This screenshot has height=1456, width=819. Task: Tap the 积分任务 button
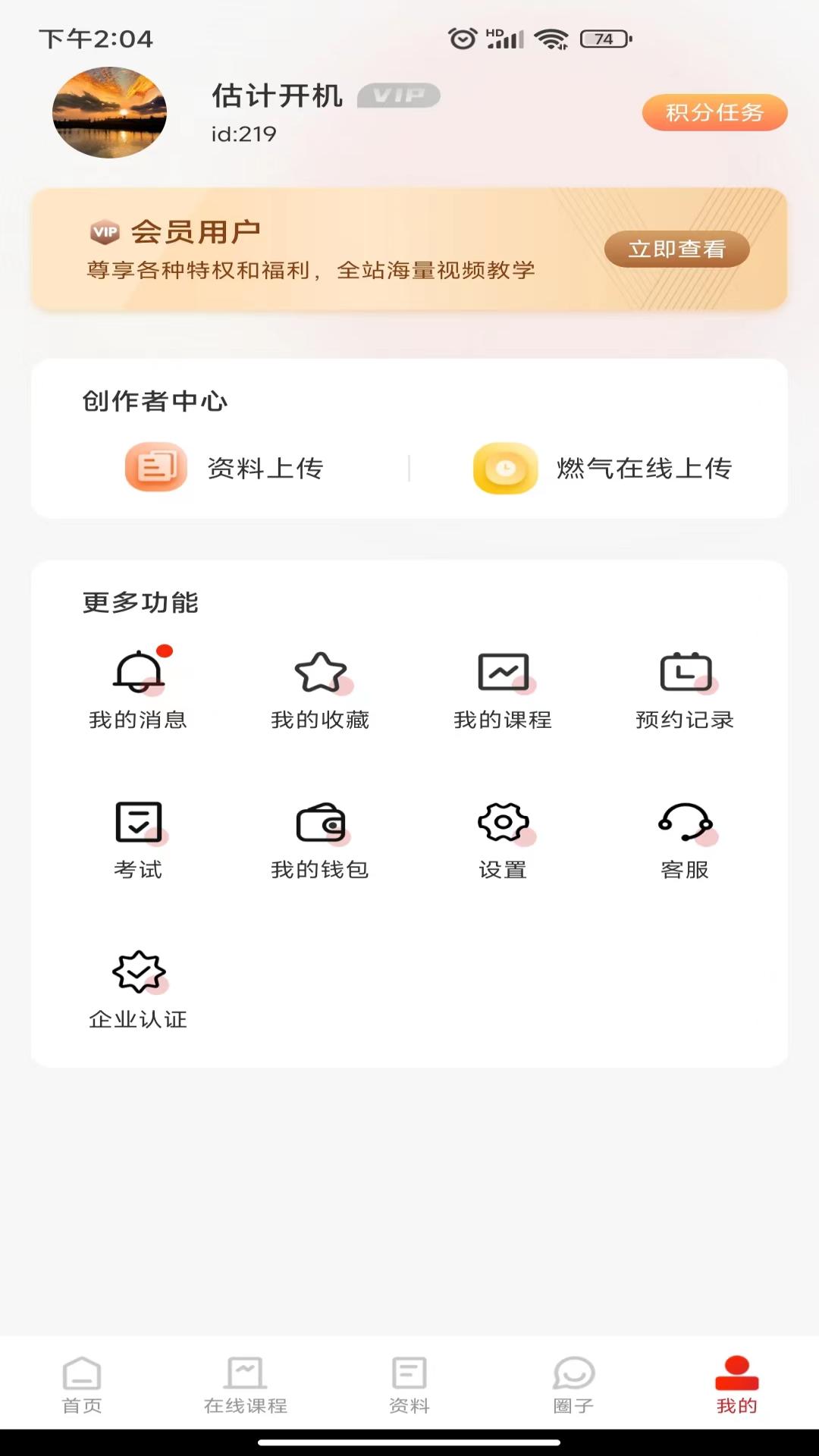pos(714,111)
